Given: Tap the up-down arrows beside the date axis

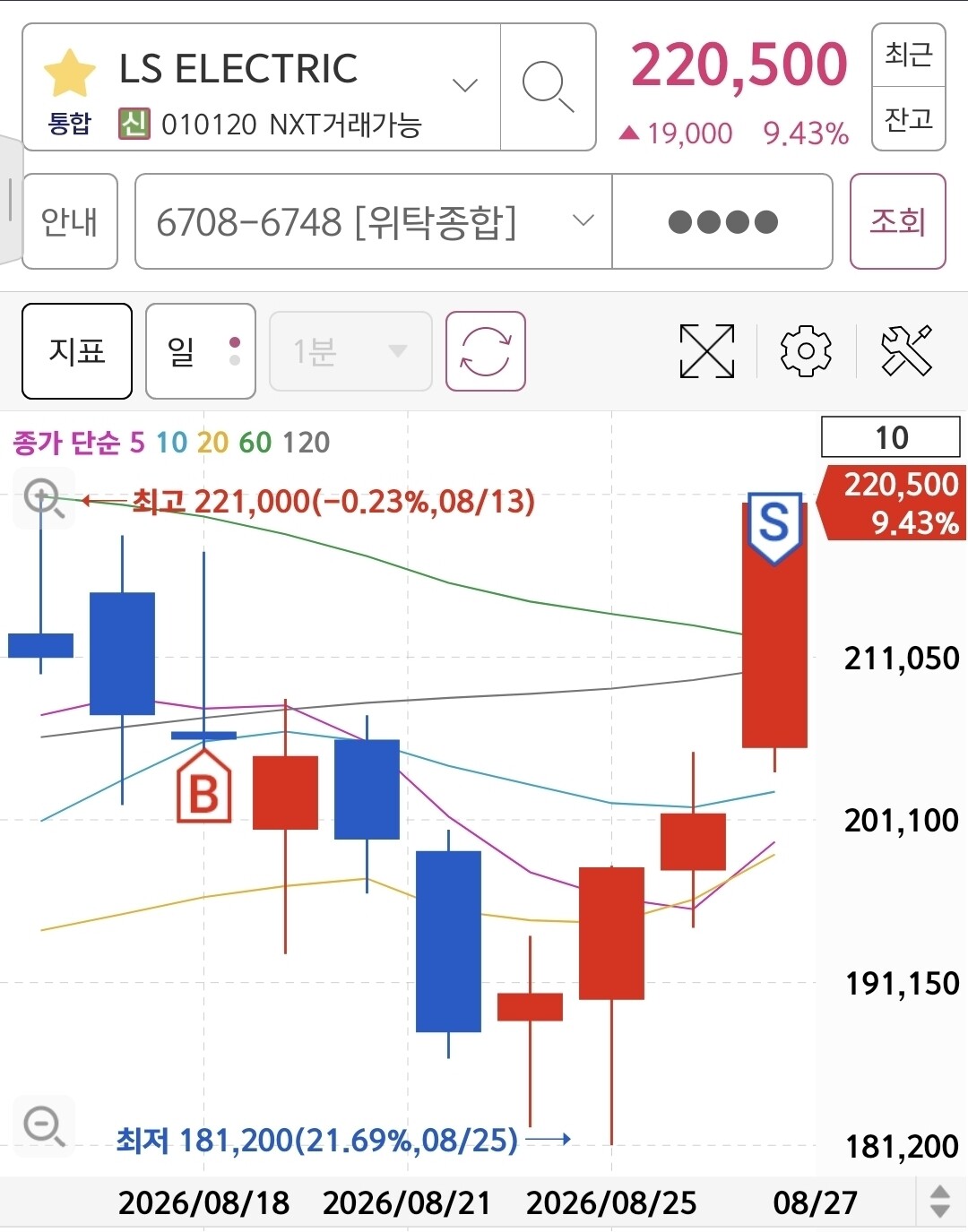Looking at the screenshot, I should tap(939, 1202).
